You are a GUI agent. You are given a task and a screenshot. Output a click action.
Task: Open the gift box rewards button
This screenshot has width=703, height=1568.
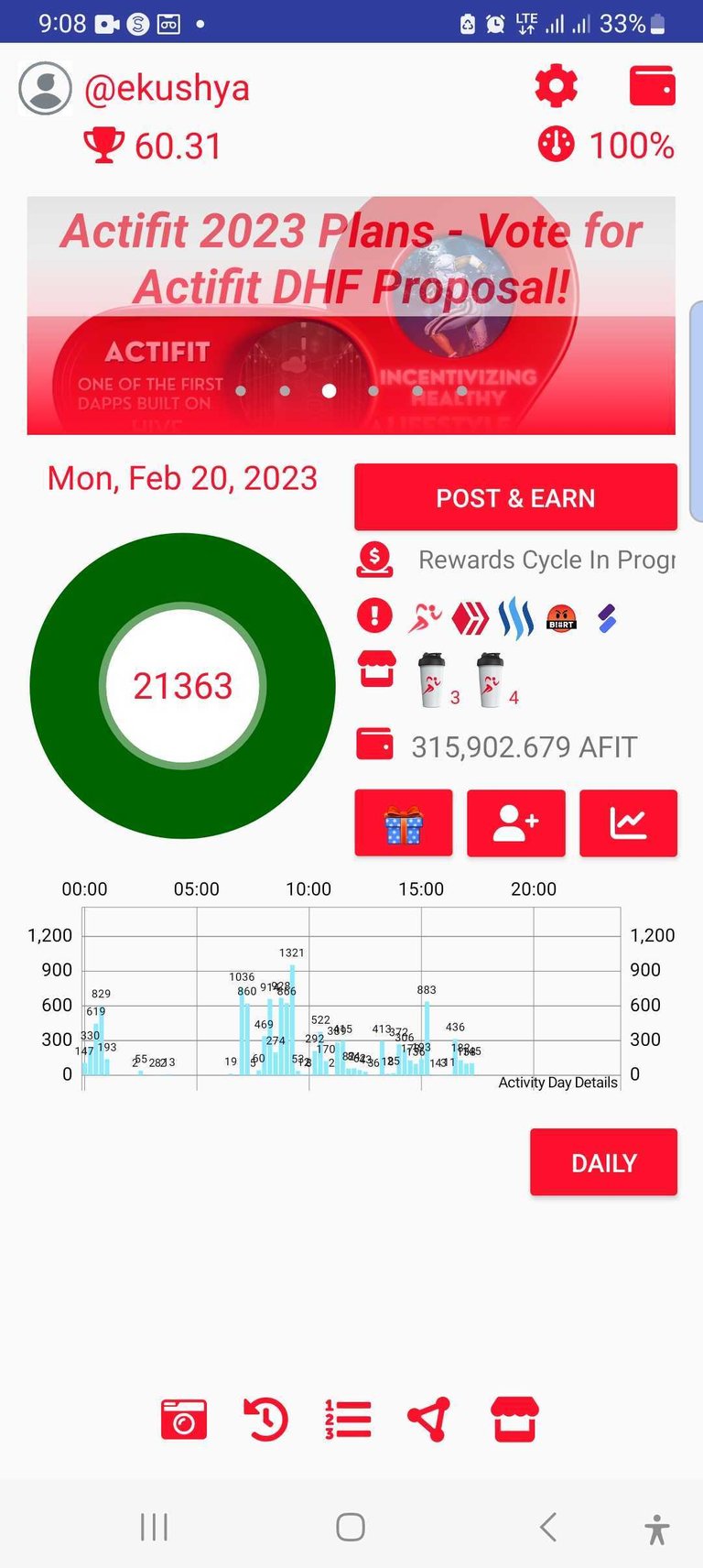click(404, 823)
